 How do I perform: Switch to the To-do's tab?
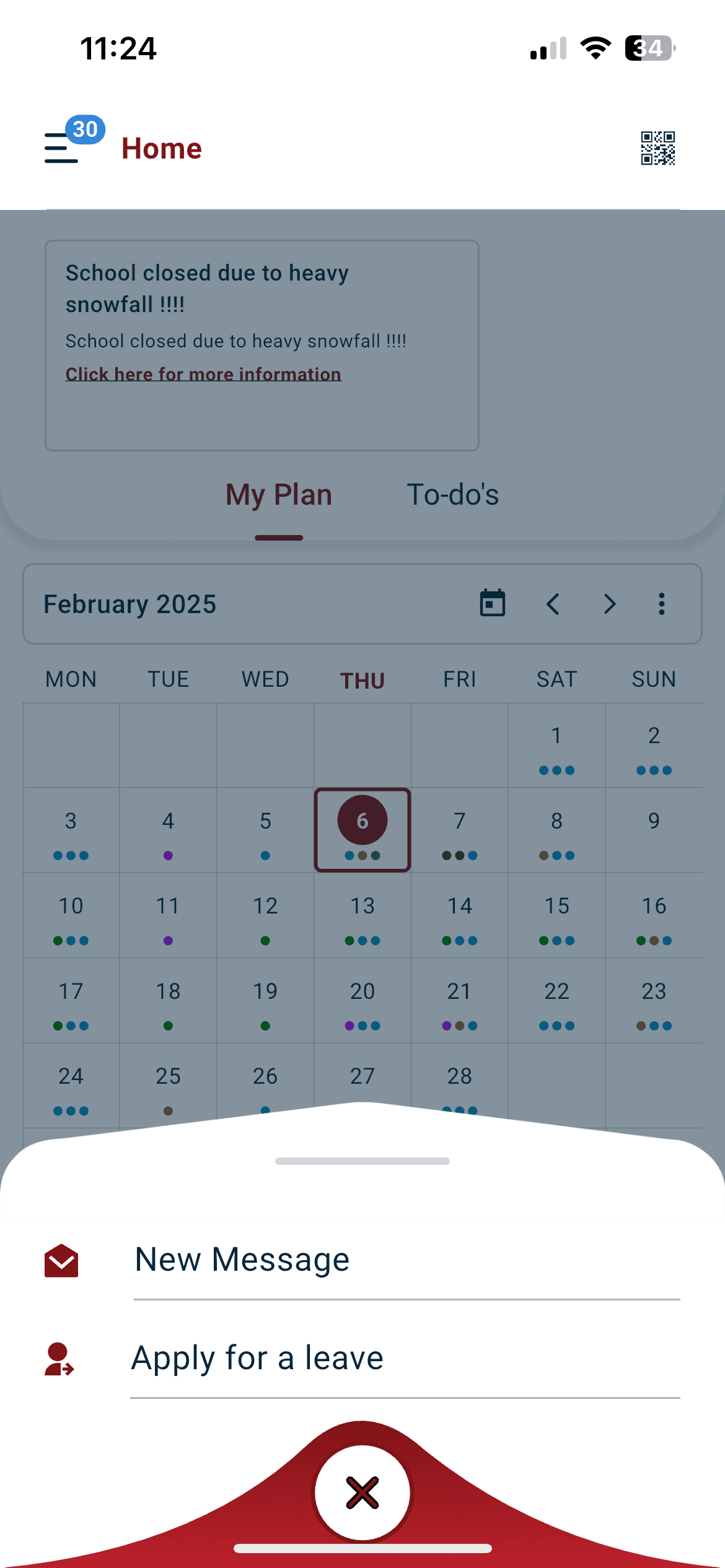[x=452, y=495]
